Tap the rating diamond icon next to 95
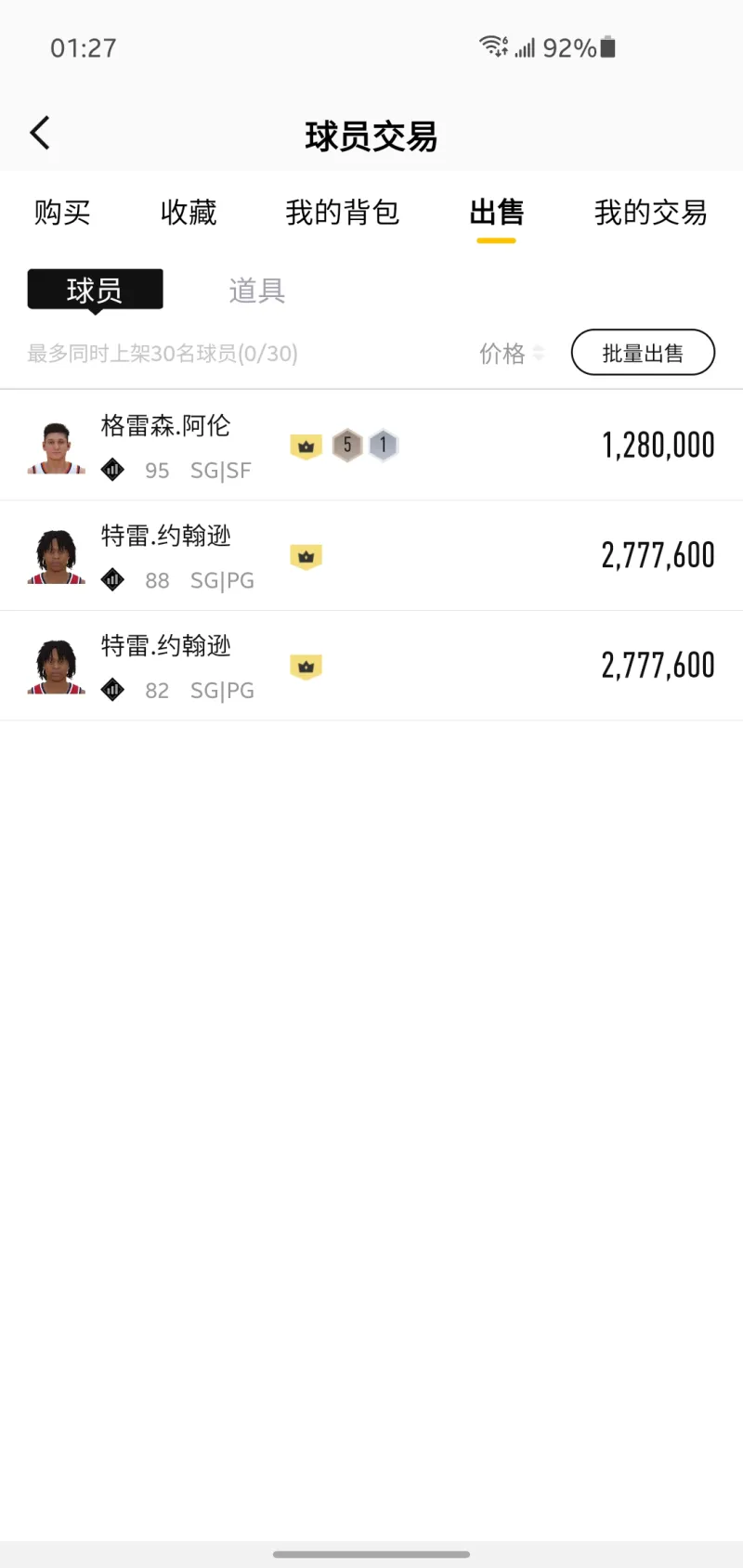 click(112, 470)
